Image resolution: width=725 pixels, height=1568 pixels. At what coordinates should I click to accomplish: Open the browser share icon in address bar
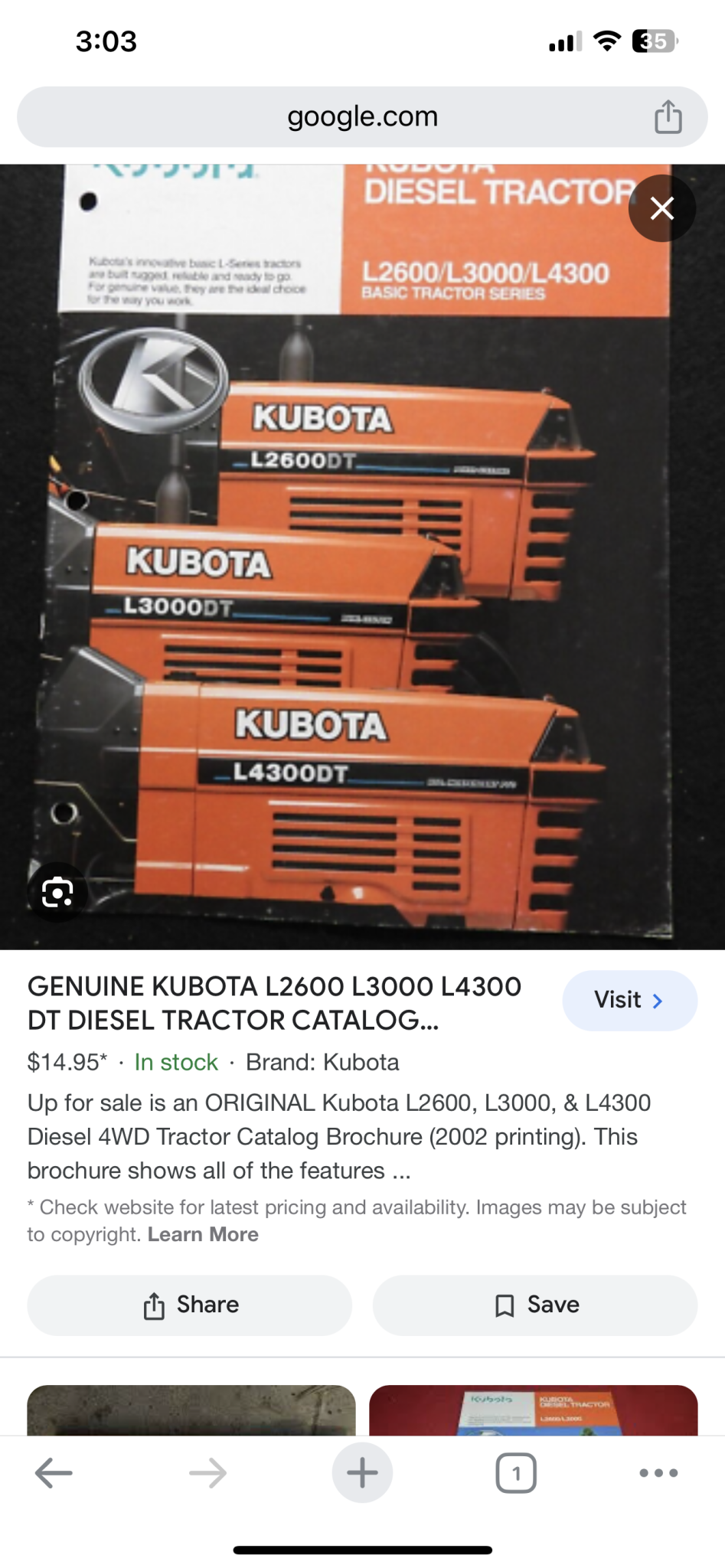pyautogui.click(x=668, y=116)
